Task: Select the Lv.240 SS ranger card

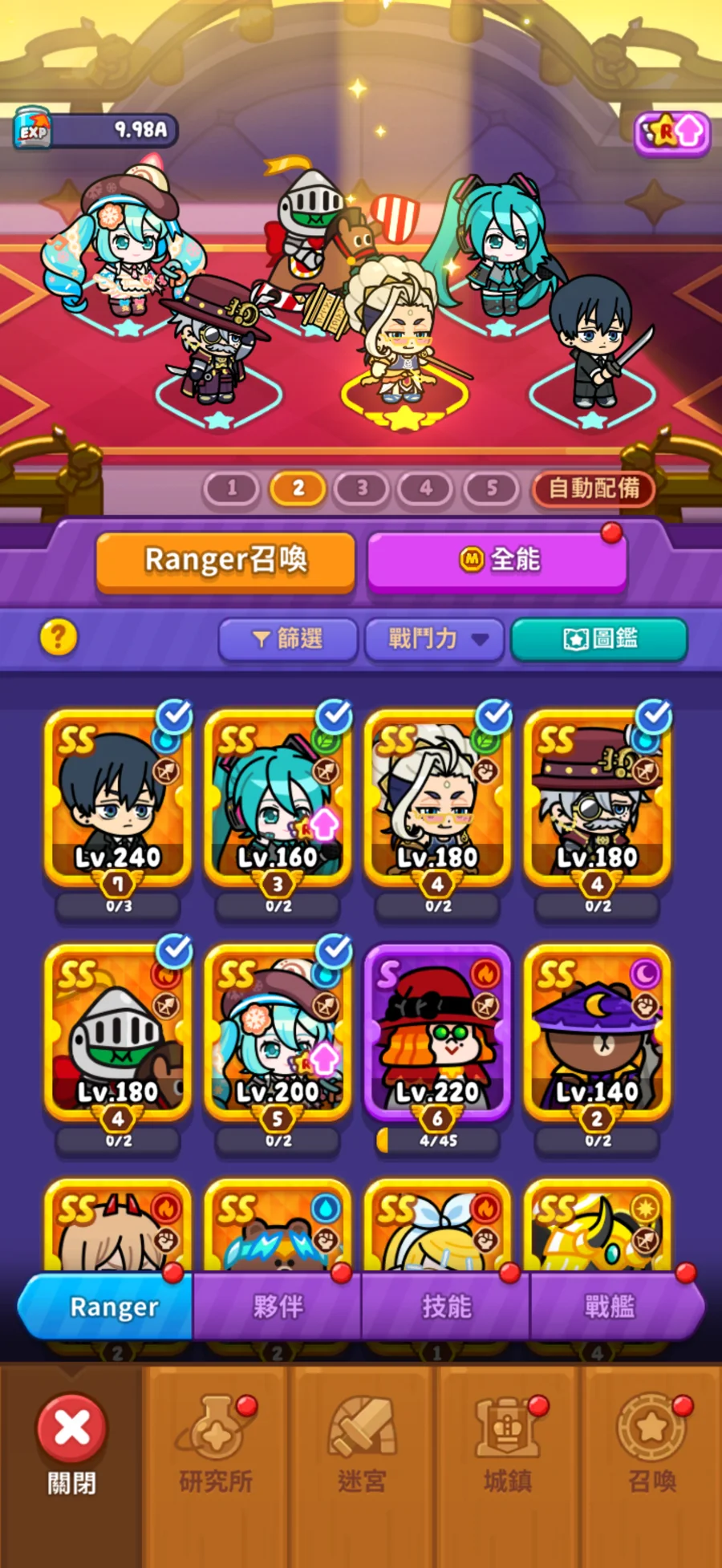Action: tap(118, 798)
